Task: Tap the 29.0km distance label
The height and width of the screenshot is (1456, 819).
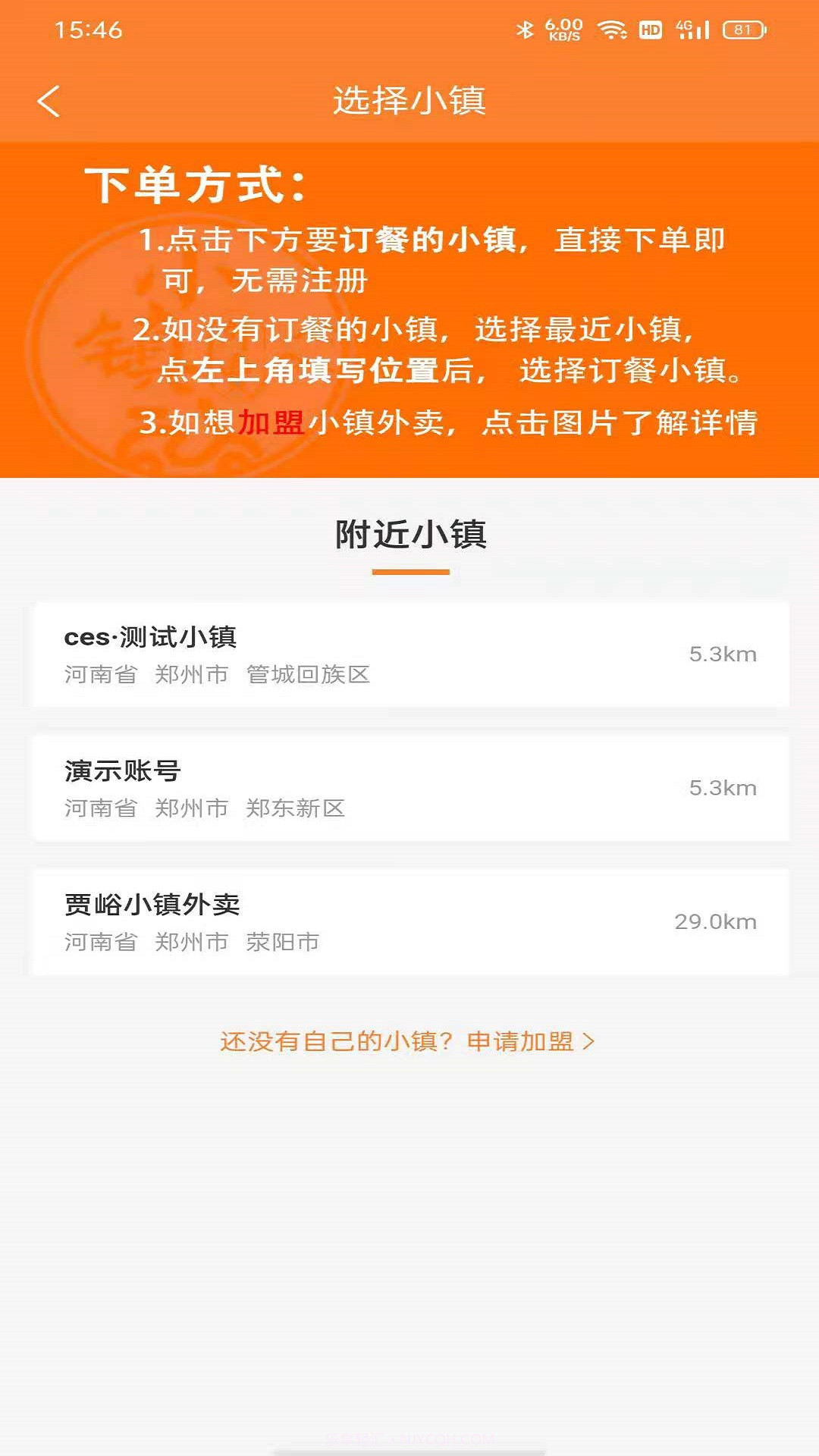Action: (x=717, y=922)
